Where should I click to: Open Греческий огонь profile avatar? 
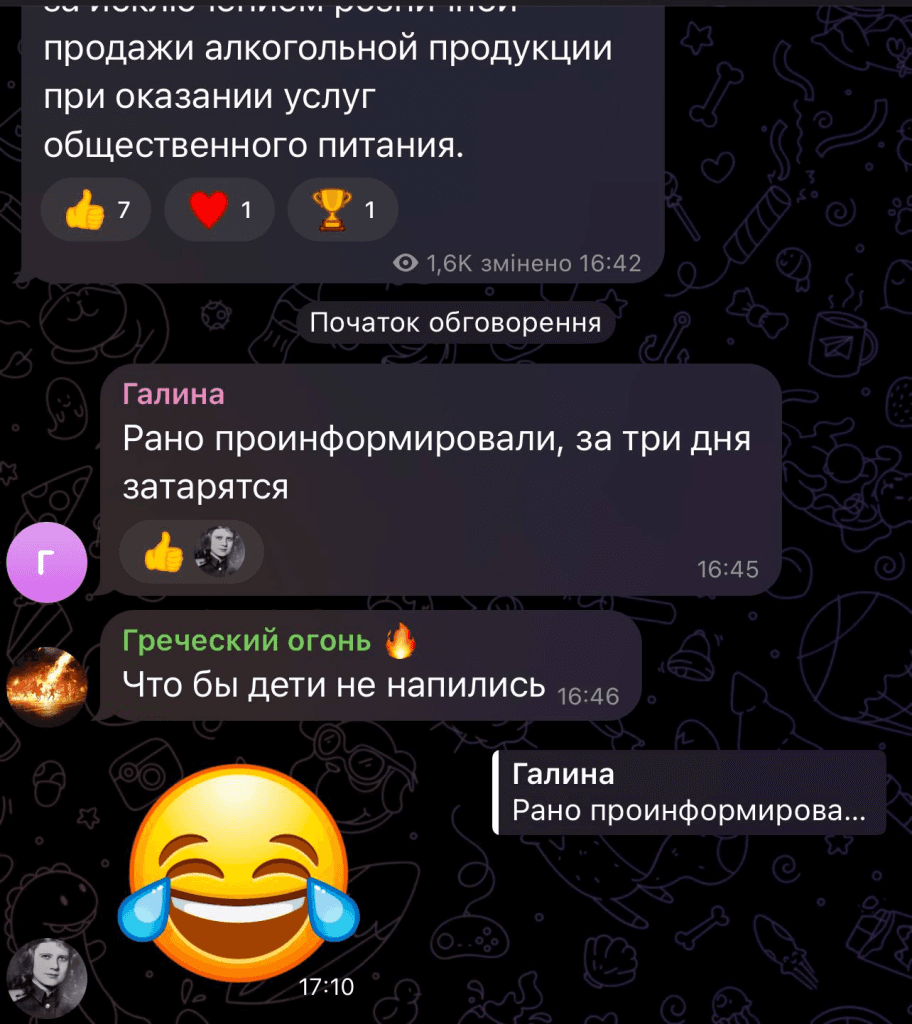click(46, 687)
